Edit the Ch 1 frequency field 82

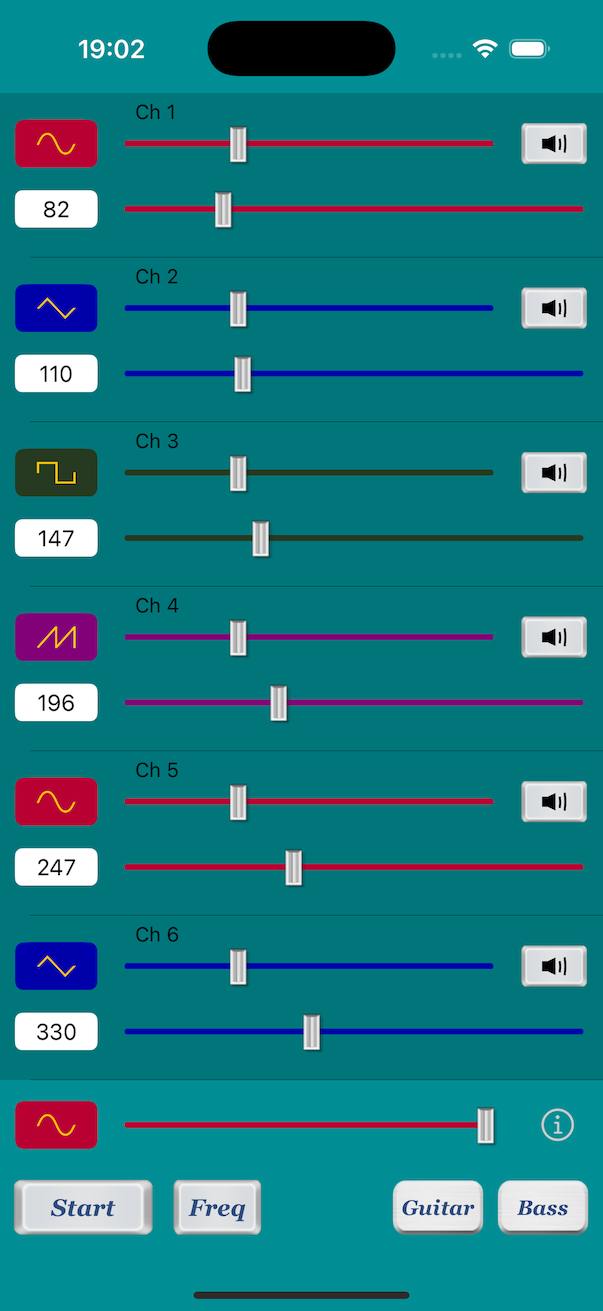click(56, 209)
